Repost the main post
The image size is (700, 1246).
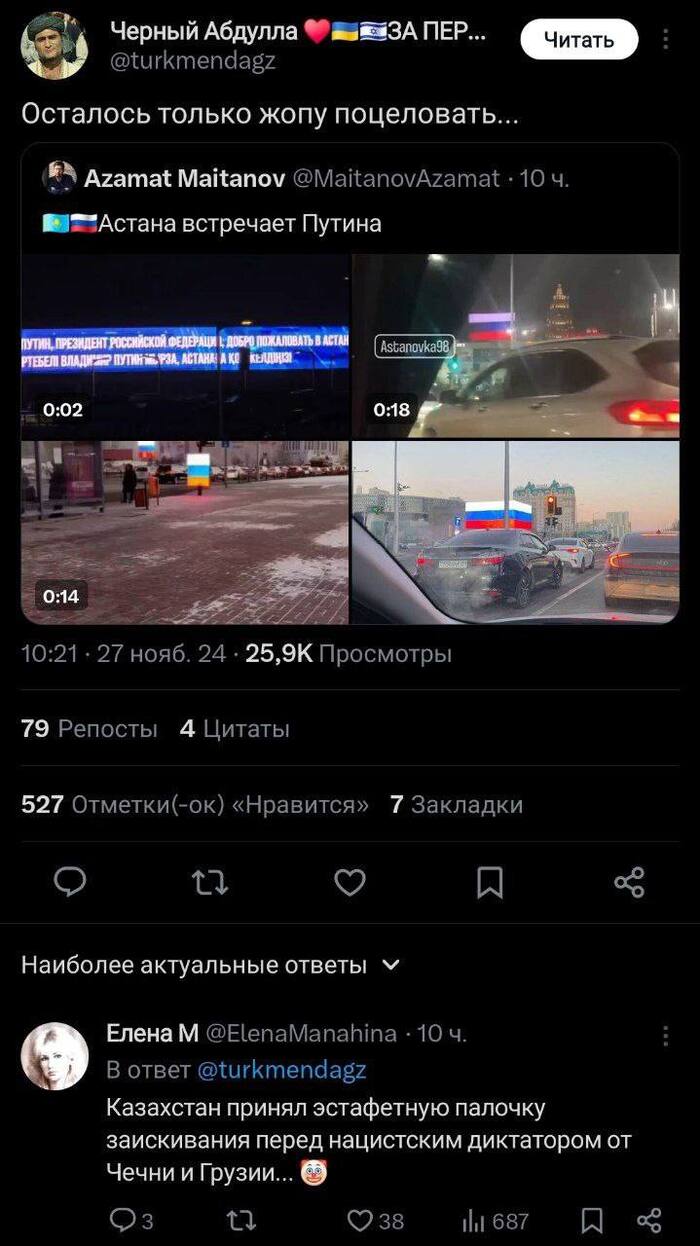[209, 882]
